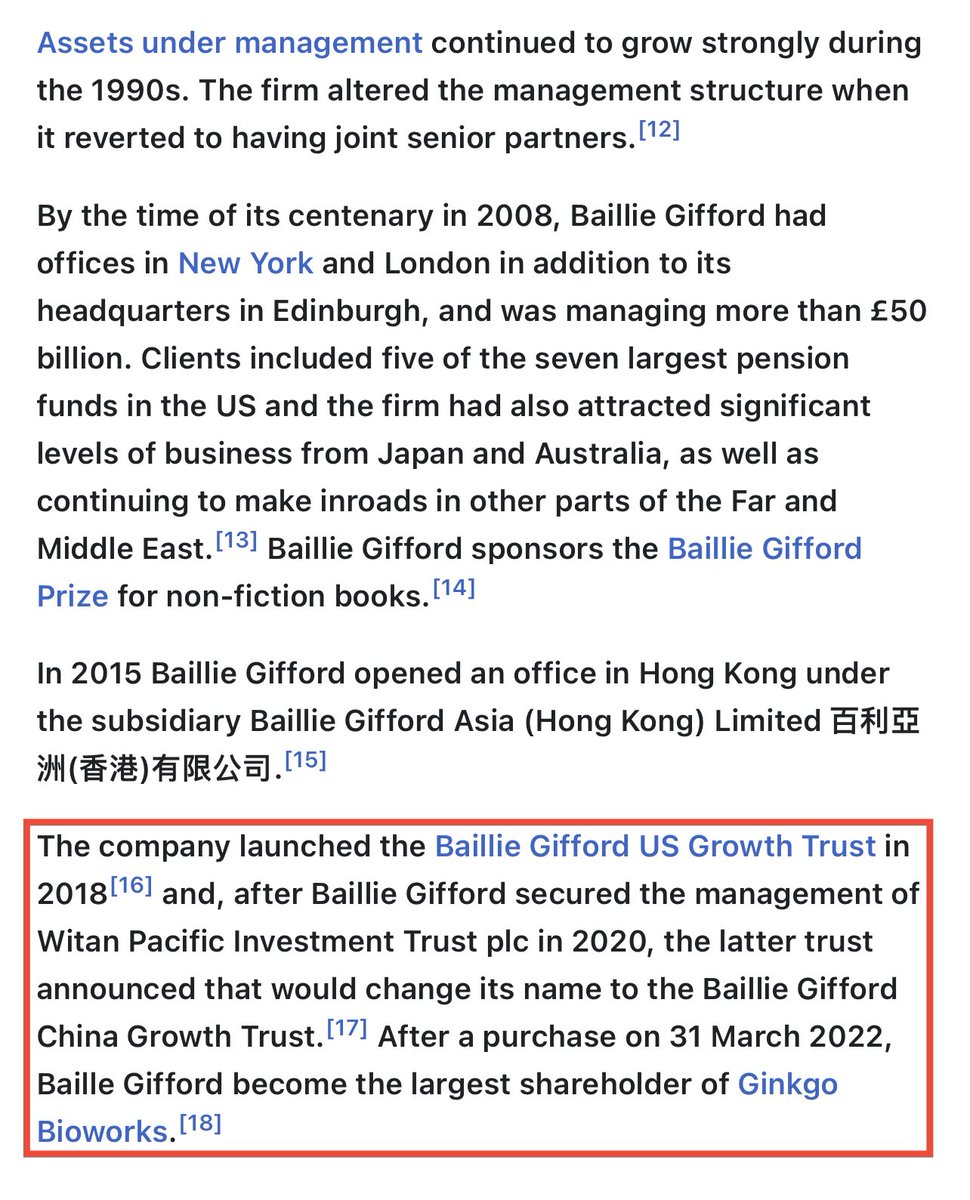Tap reference [16] next to 2018
Image resolution: width=970 pixels, height=1200 pixels.
[131, 886]
